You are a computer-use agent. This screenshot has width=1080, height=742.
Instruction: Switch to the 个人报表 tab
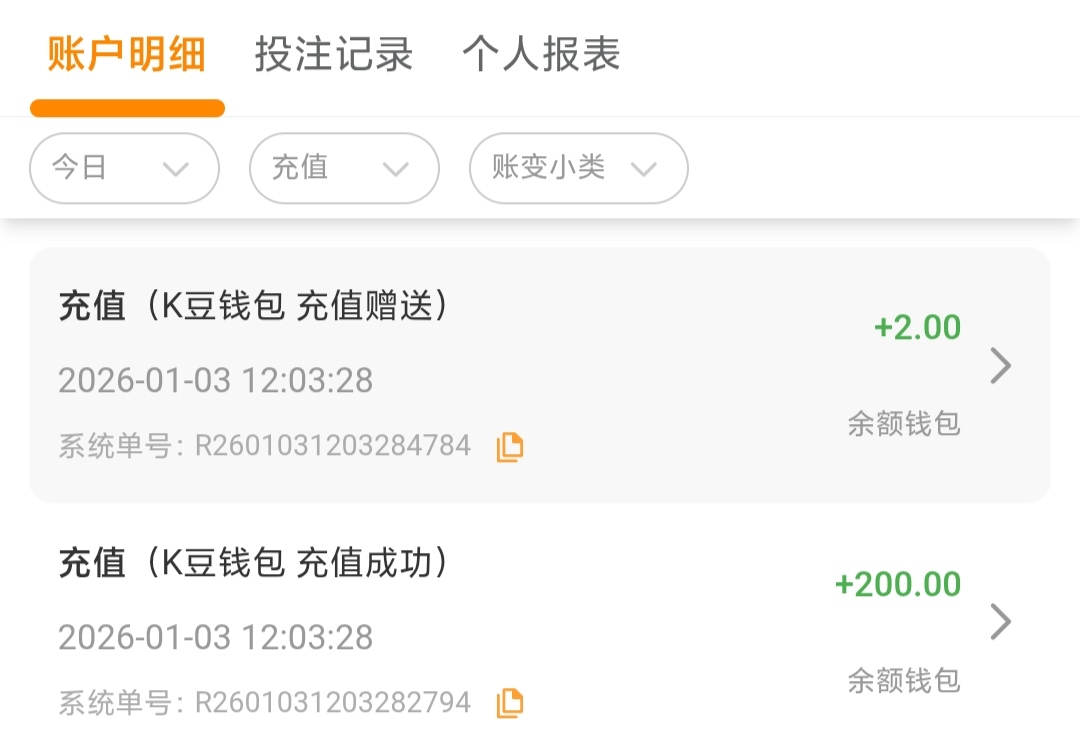541,54
